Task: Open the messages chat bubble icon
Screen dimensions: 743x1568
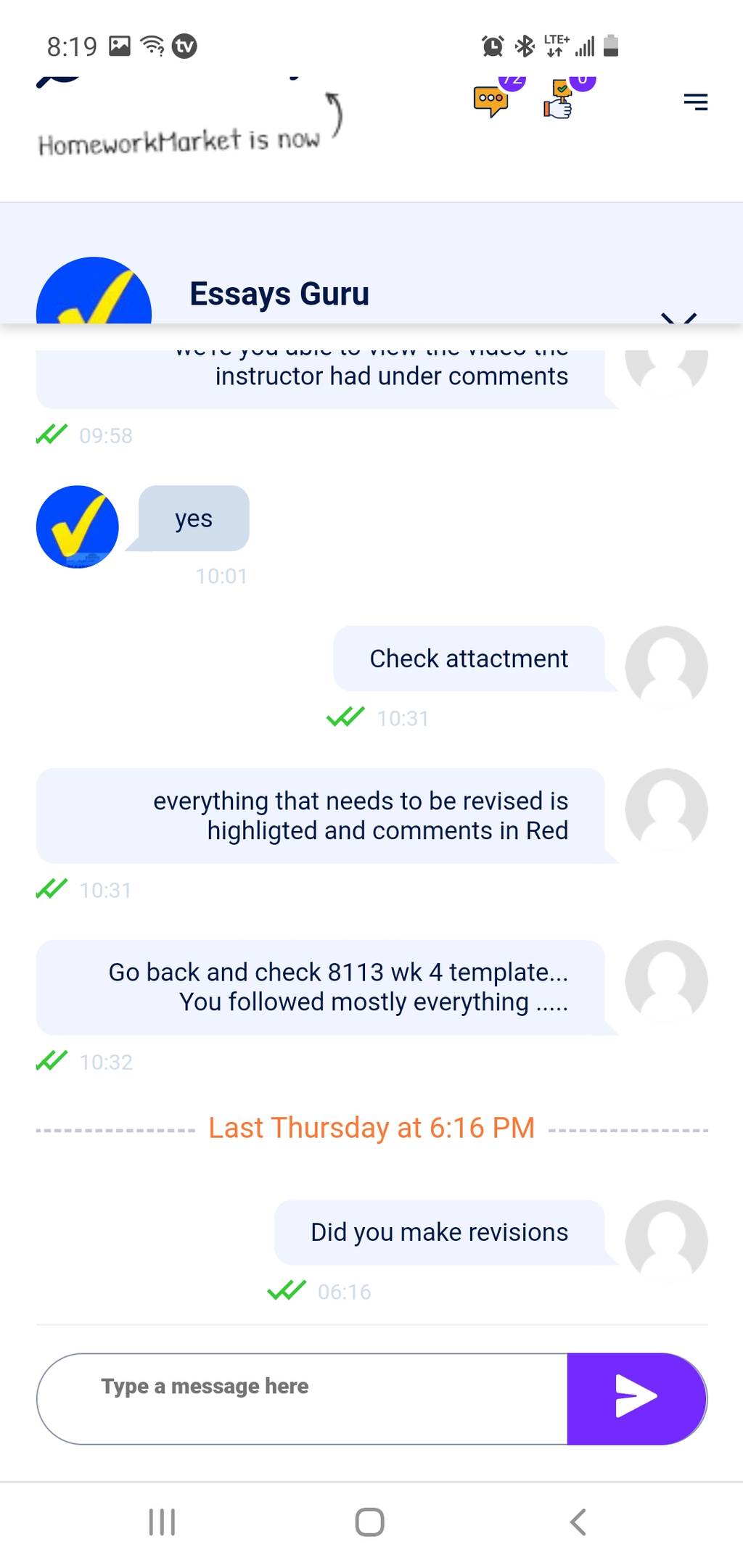Action: 490,101
